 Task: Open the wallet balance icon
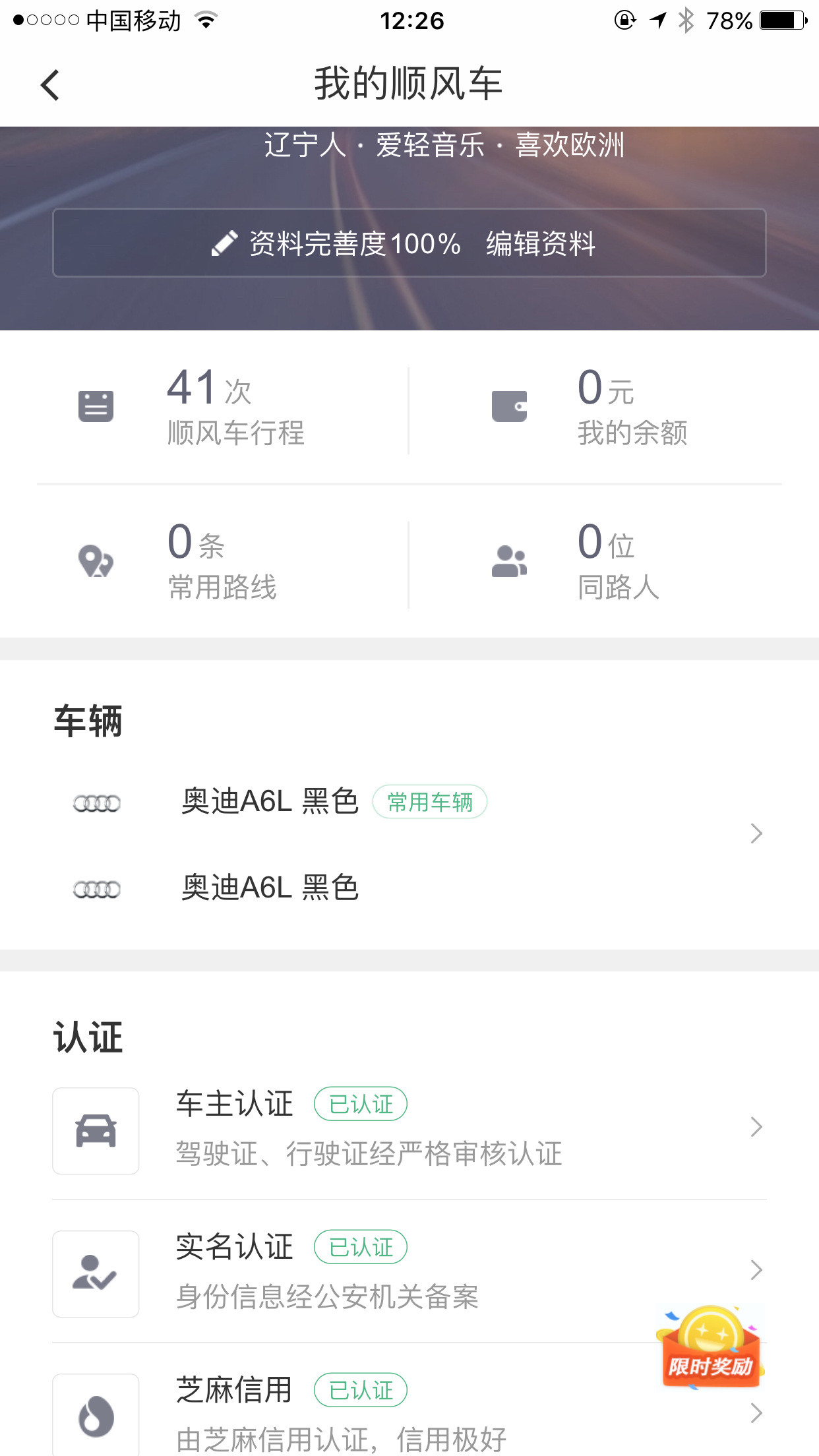[x=508, y=405]
